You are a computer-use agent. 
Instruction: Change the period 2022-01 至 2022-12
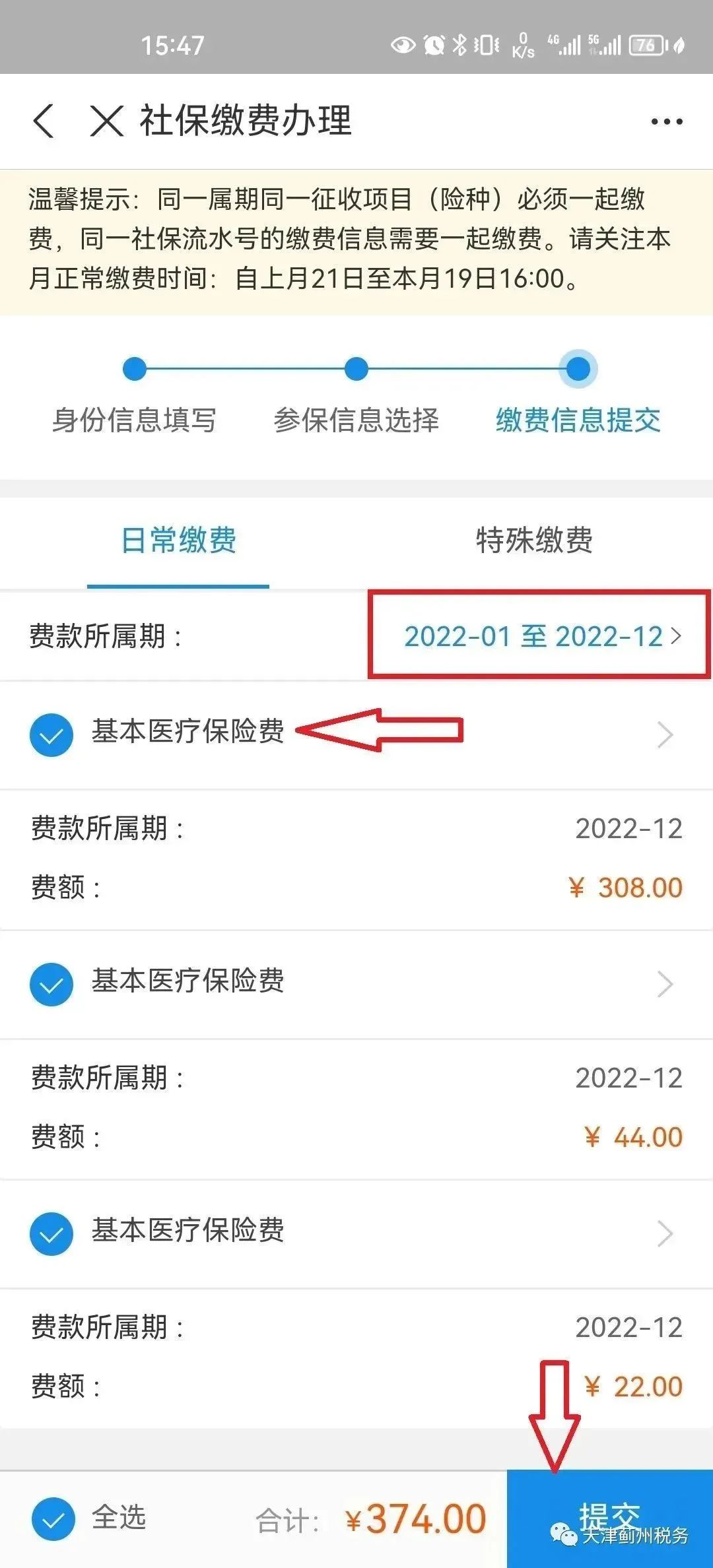pyautogui.click(x=543, y=636)
